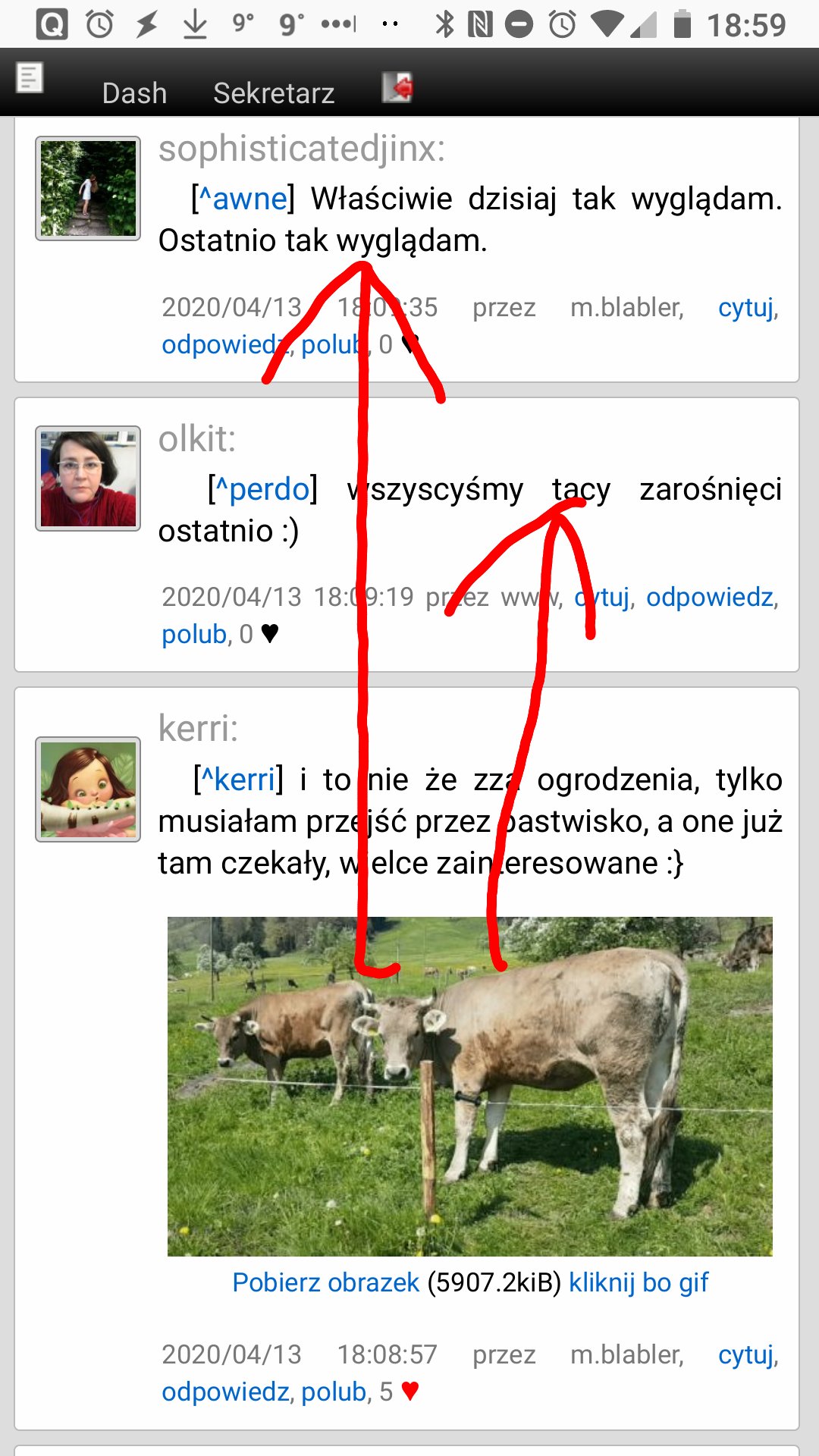Viewport: 819px width, 1456px height.
Task: Reply to kerri's post with odpowiedz
Action: (x=225, y=1392)
